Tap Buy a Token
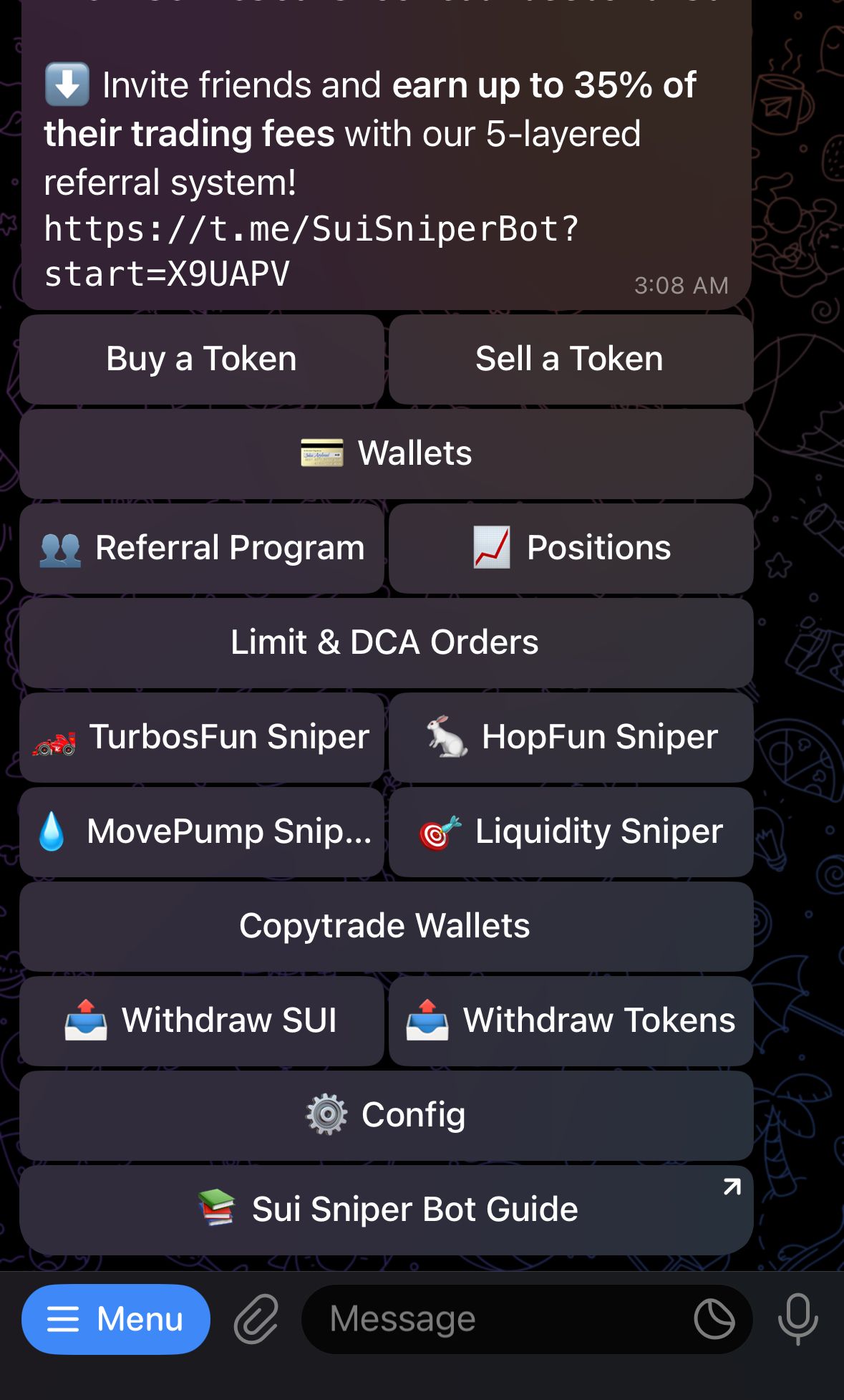This screenshot has height=1400, width=844. (201, 358)
